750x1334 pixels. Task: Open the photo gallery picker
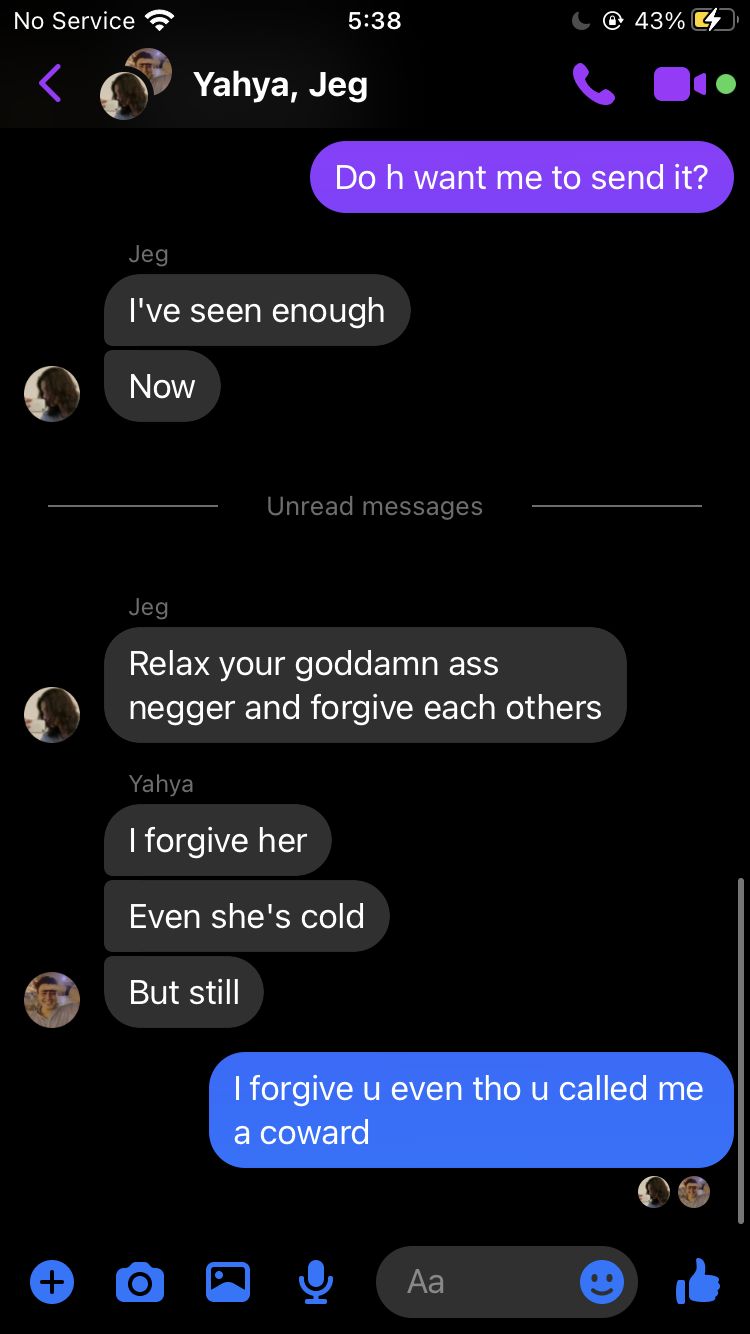pyautogui.click(x=228, y=1281)
